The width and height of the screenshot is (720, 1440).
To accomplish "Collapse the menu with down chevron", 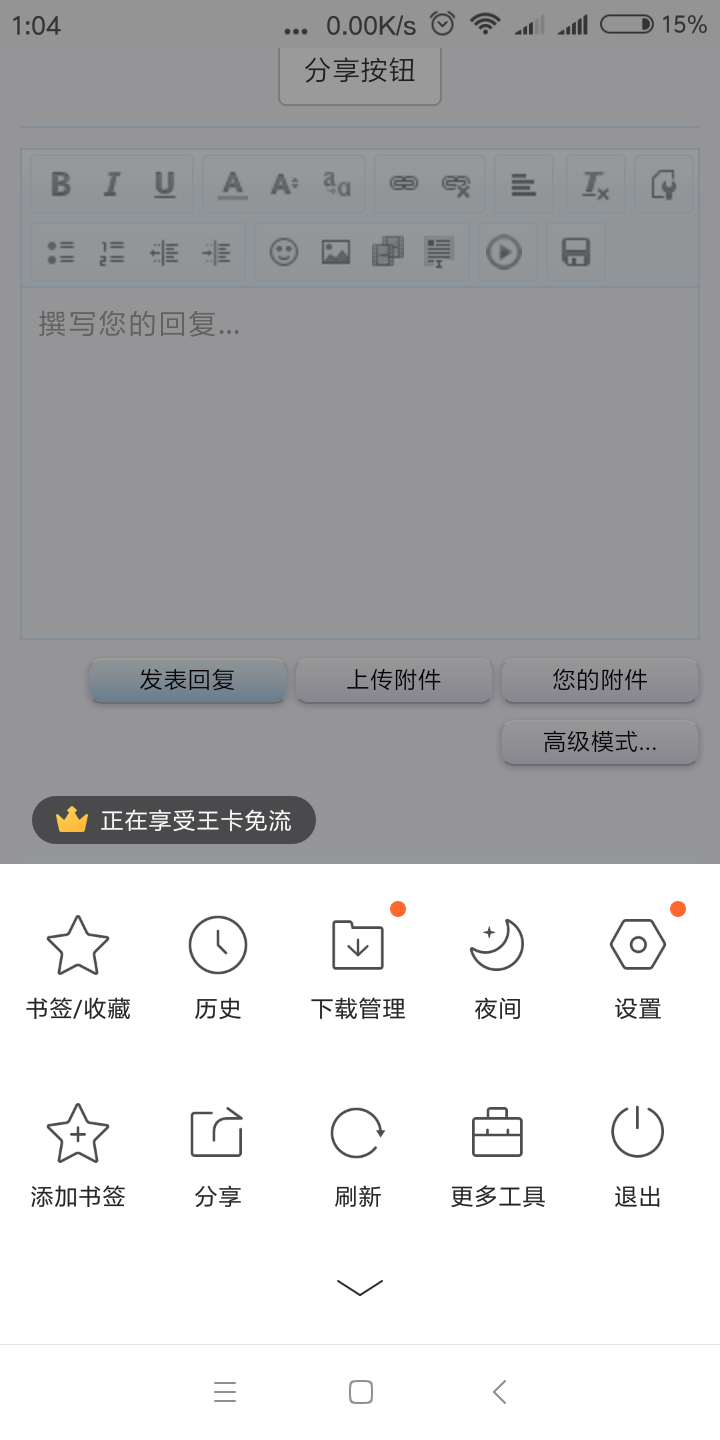I will (360, 1287).
